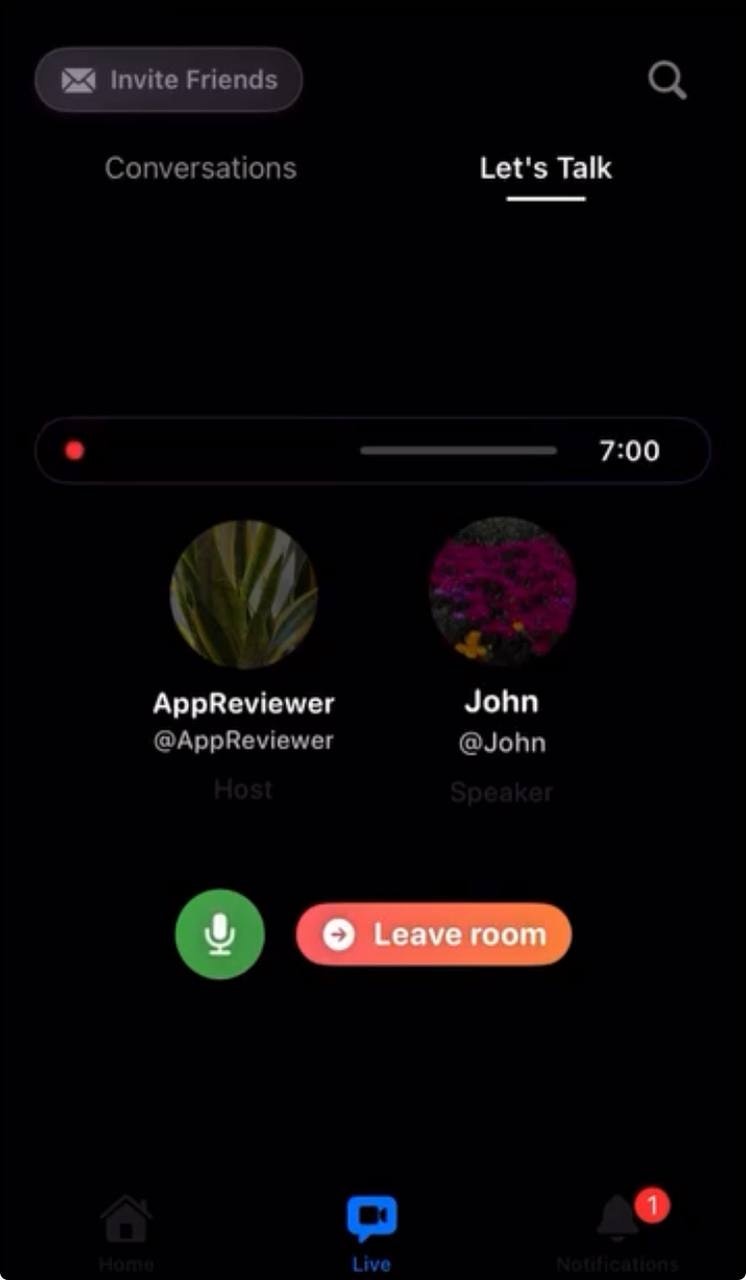The height and width of the screenshot is (1280, 746).
Task: Open the search magnifier icon
Action: click(x=667, y=80)
